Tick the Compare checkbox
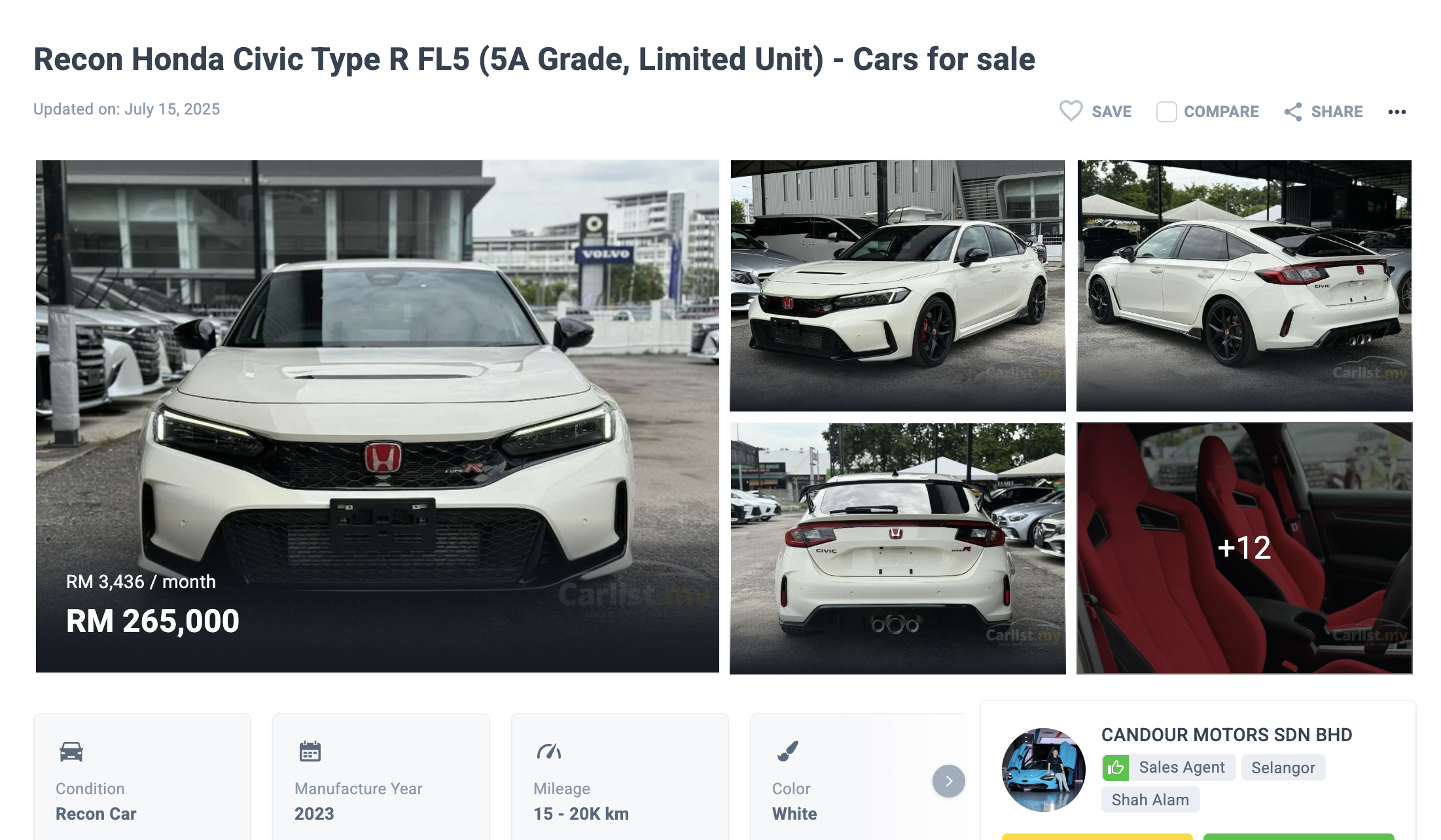This screenshot has height=840, width=1441. click(1166, 112)
